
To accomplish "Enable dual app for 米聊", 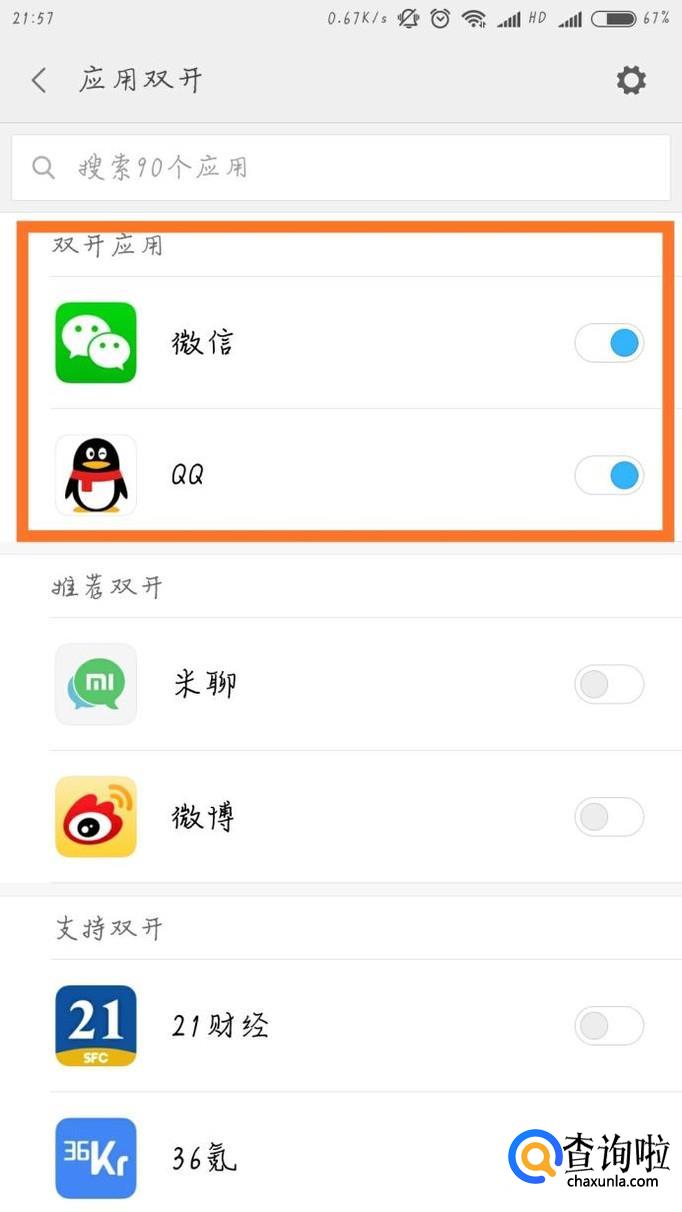I will 609,685.
